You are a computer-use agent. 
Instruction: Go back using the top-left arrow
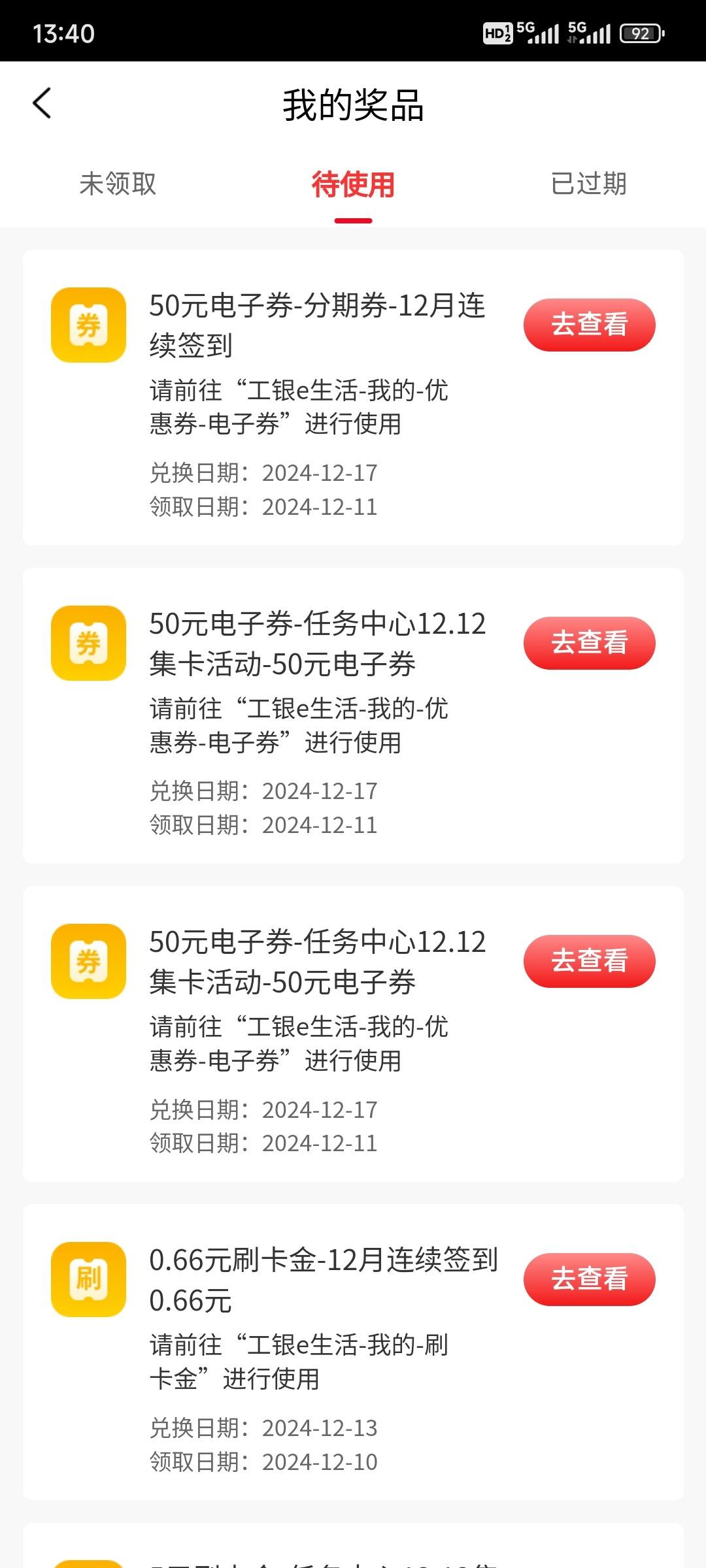(42, 103)
